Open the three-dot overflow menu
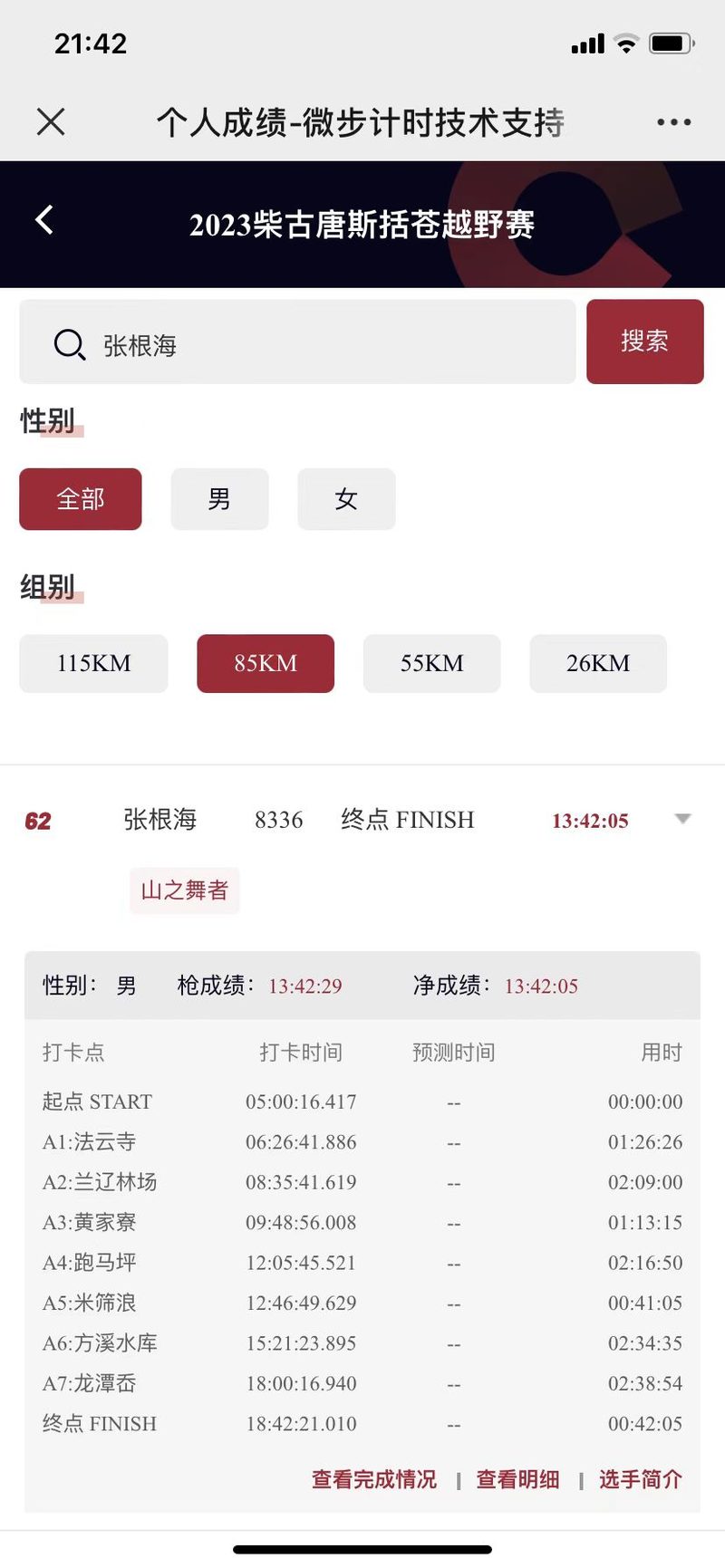725x1568 pixels. (673, 122)
